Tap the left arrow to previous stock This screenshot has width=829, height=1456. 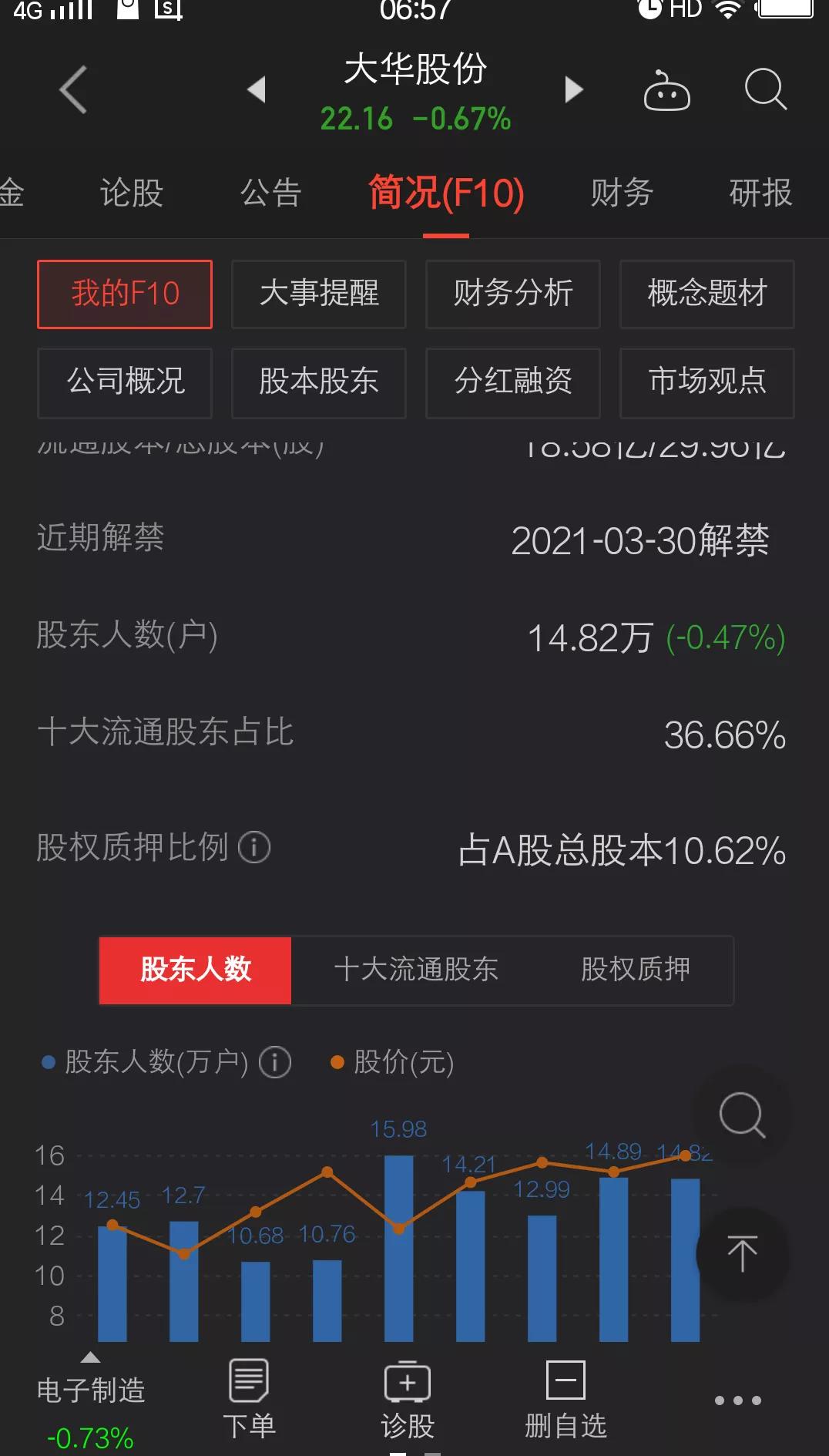point(257,89)
